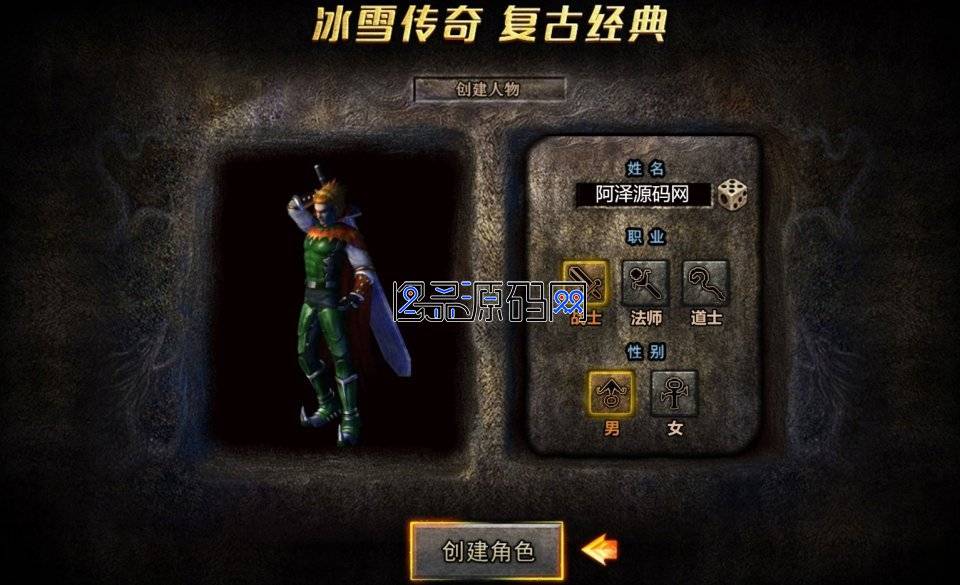Edit the character name field
This screenshot has width=960, height=585.
point(643,195)
